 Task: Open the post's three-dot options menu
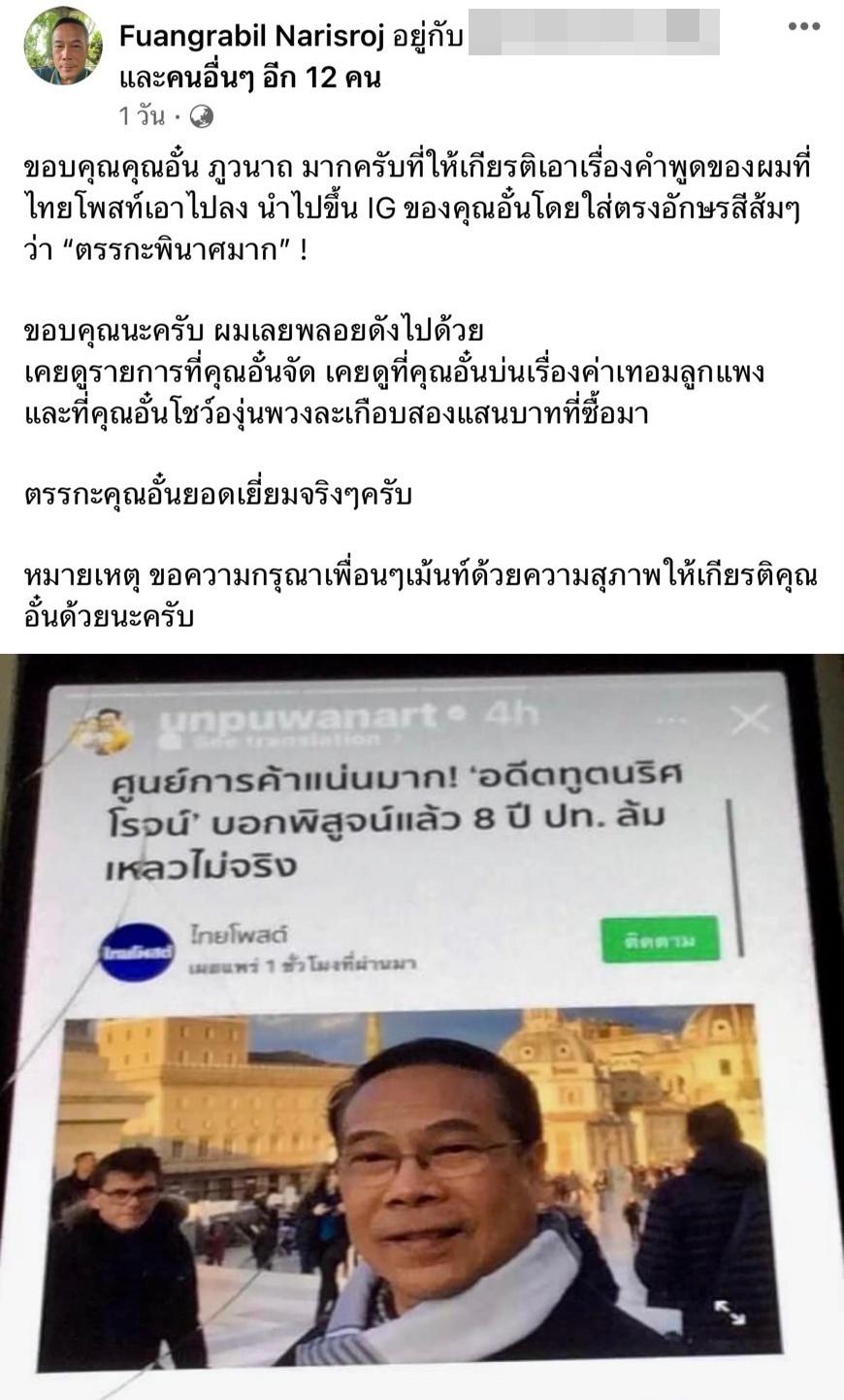[803, 26]
